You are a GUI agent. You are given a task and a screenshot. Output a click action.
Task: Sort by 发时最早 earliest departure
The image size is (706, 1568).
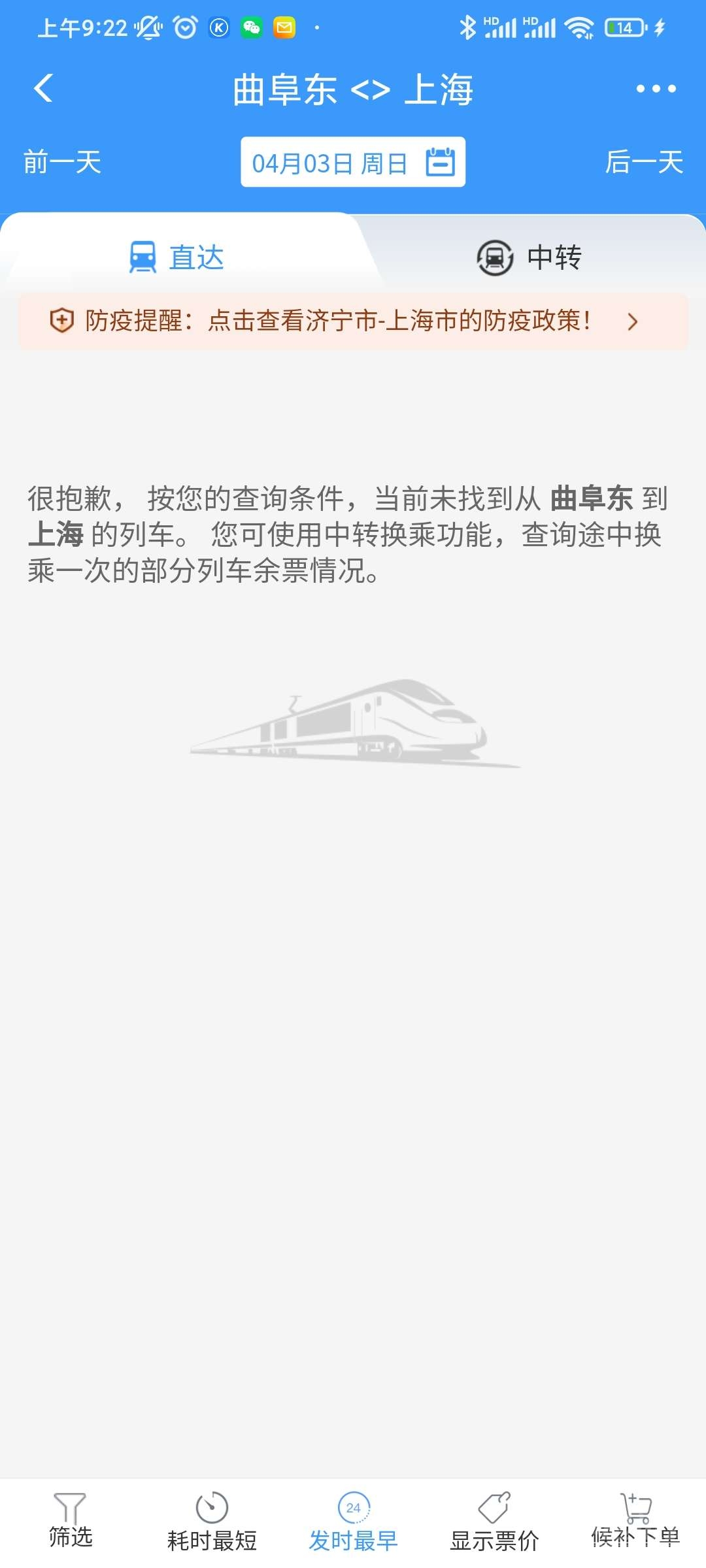pyautogui.click(x=353, y=1521)
